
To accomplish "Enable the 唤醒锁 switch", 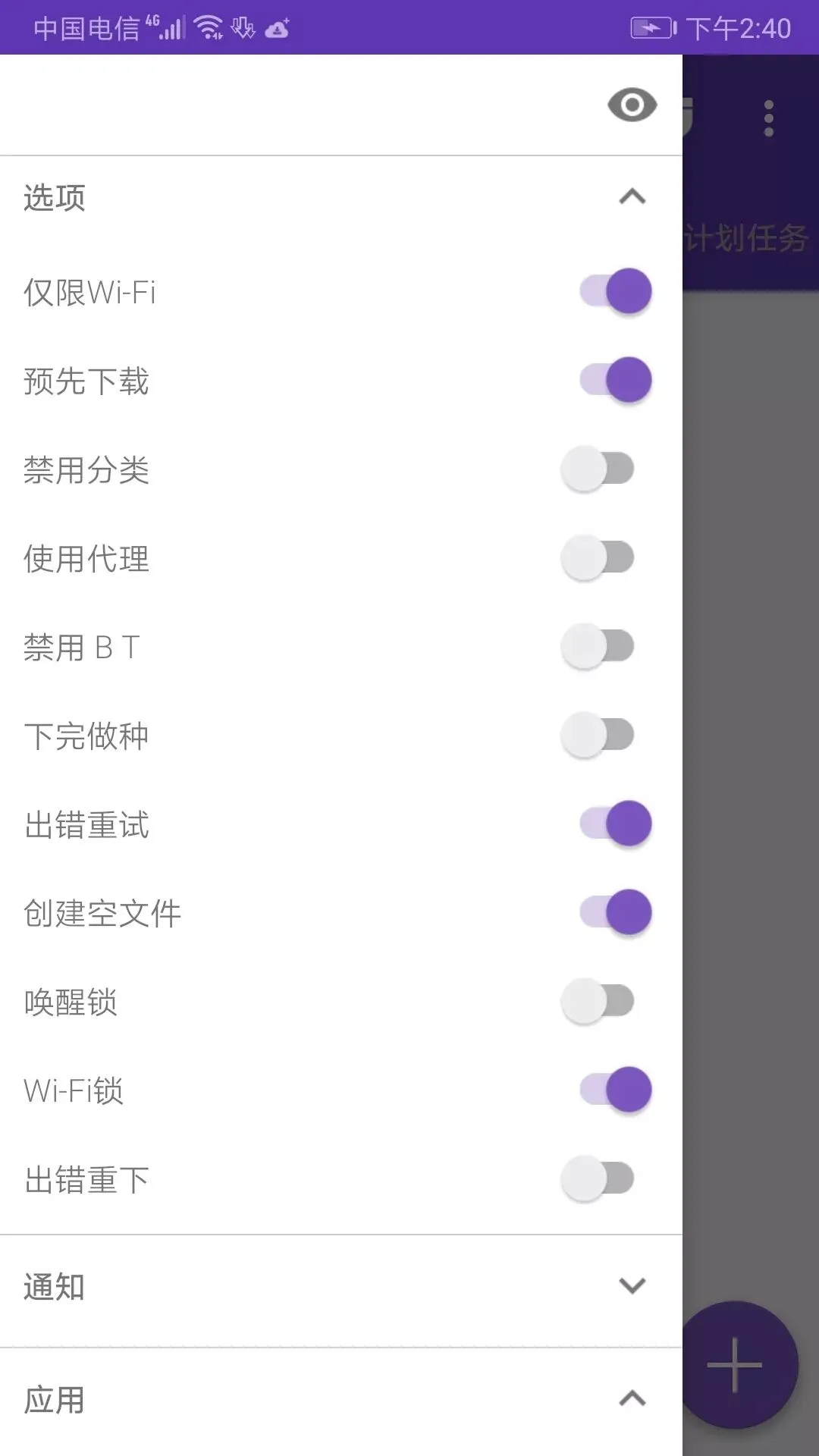I will (598, 1002).
